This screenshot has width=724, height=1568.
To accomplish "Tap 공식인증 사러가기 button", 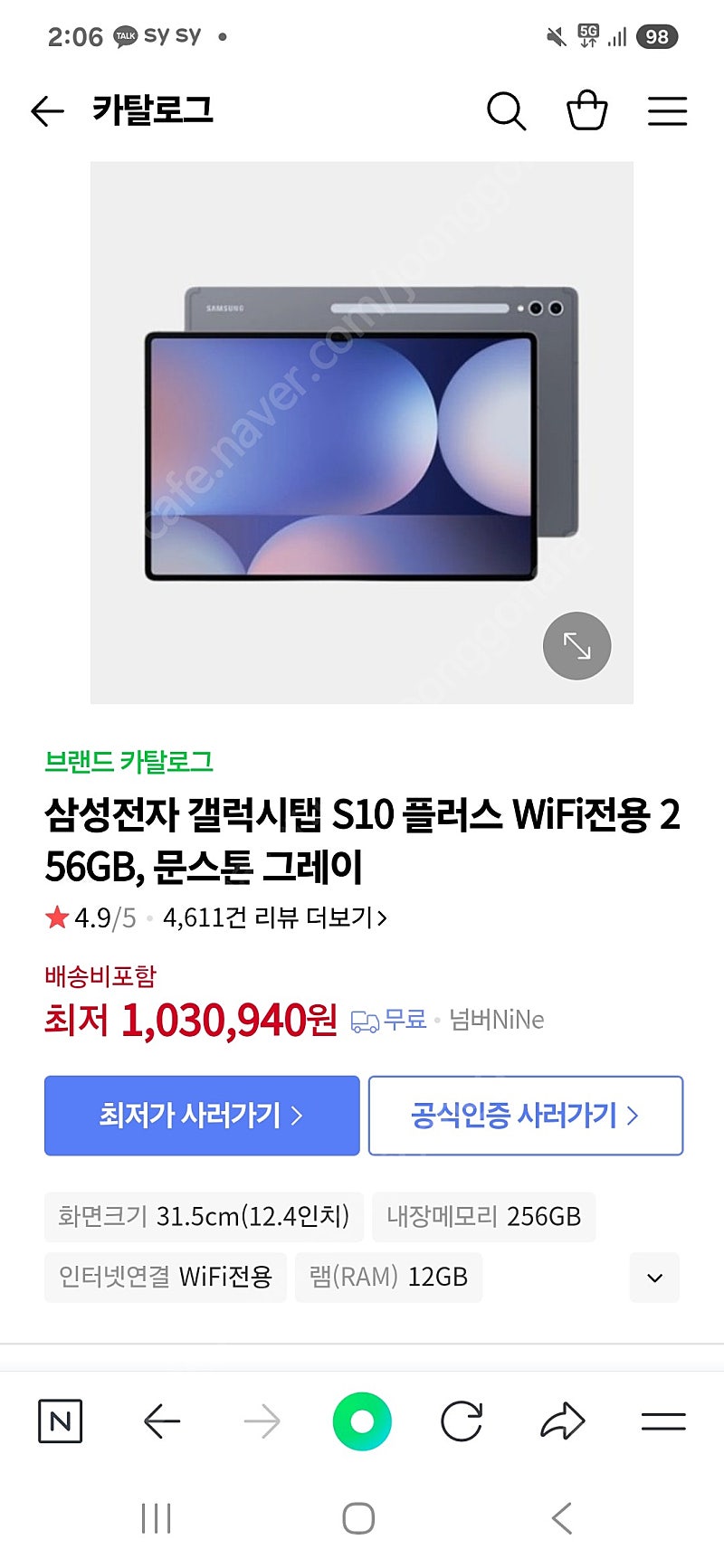I will click(526, 1116).
